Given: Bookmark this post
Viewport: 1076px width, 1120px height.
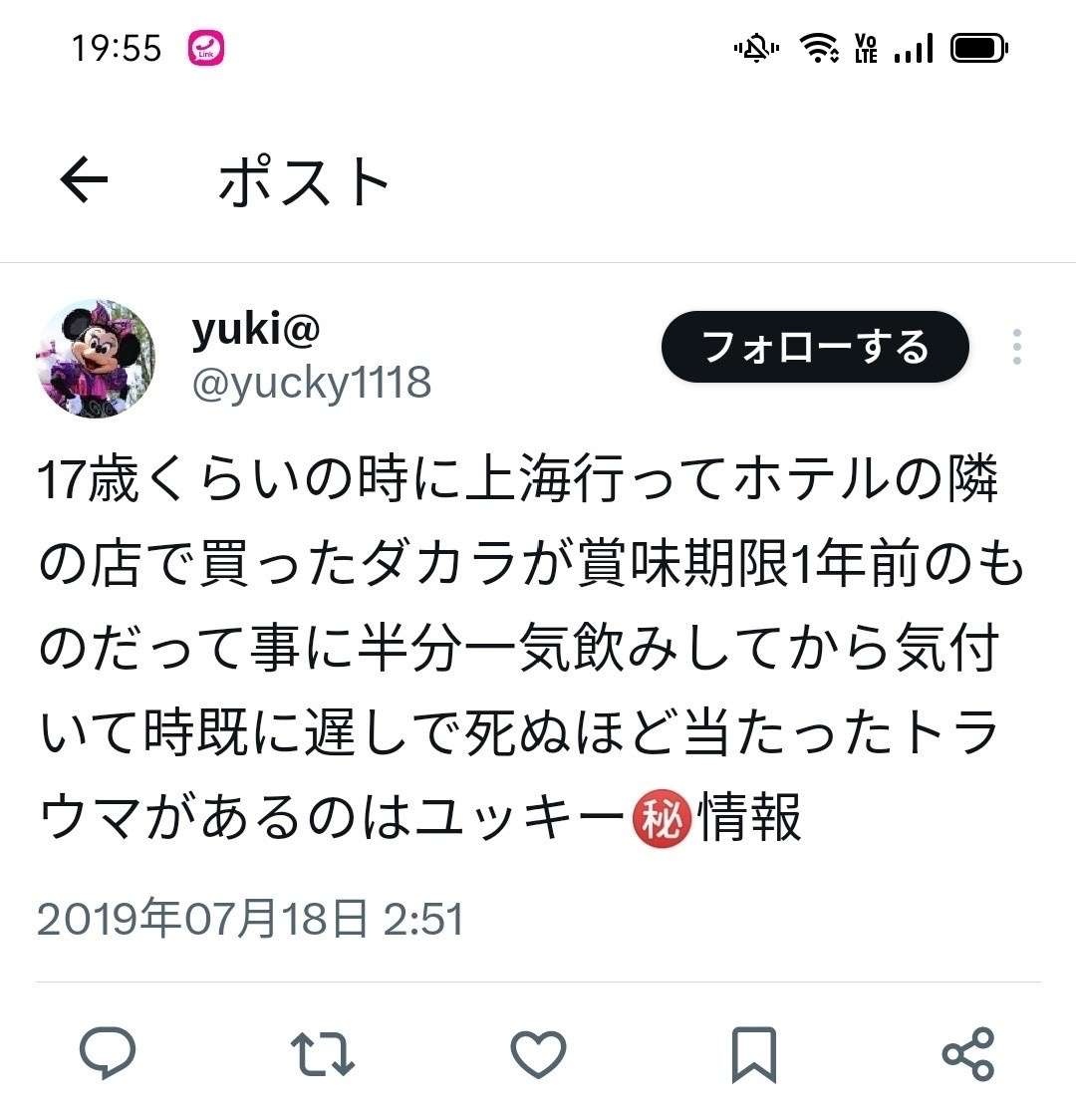Looking at the screenshot, I should tap(753, 1053).
